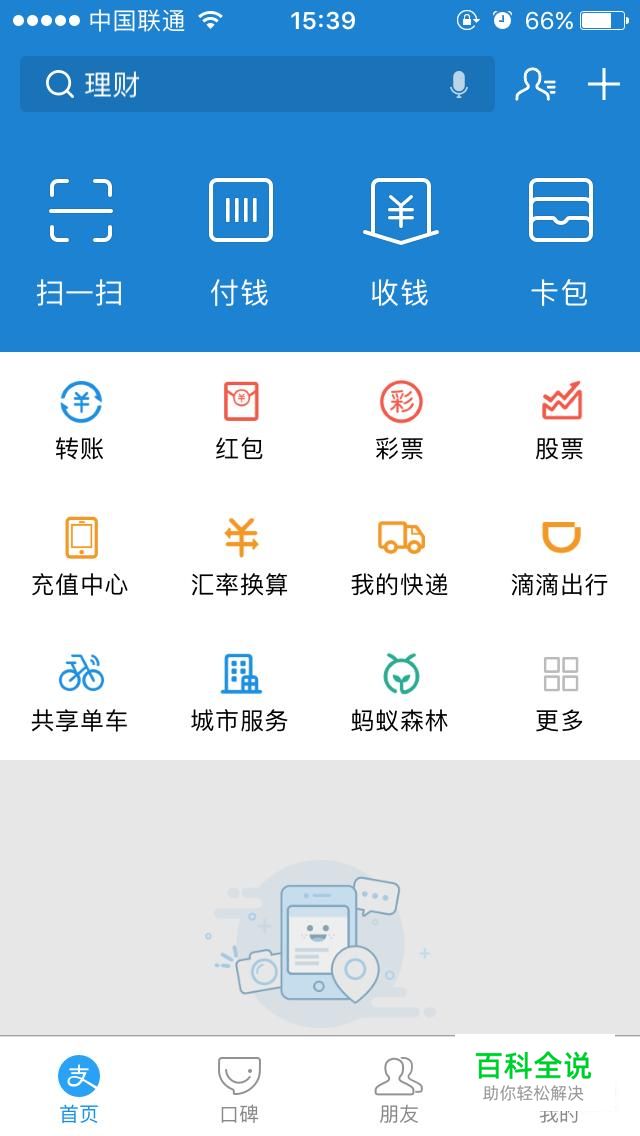Screen dimensions: 640x1136
Task: Select the 彩票 lottery service
Action: point(400,420)
